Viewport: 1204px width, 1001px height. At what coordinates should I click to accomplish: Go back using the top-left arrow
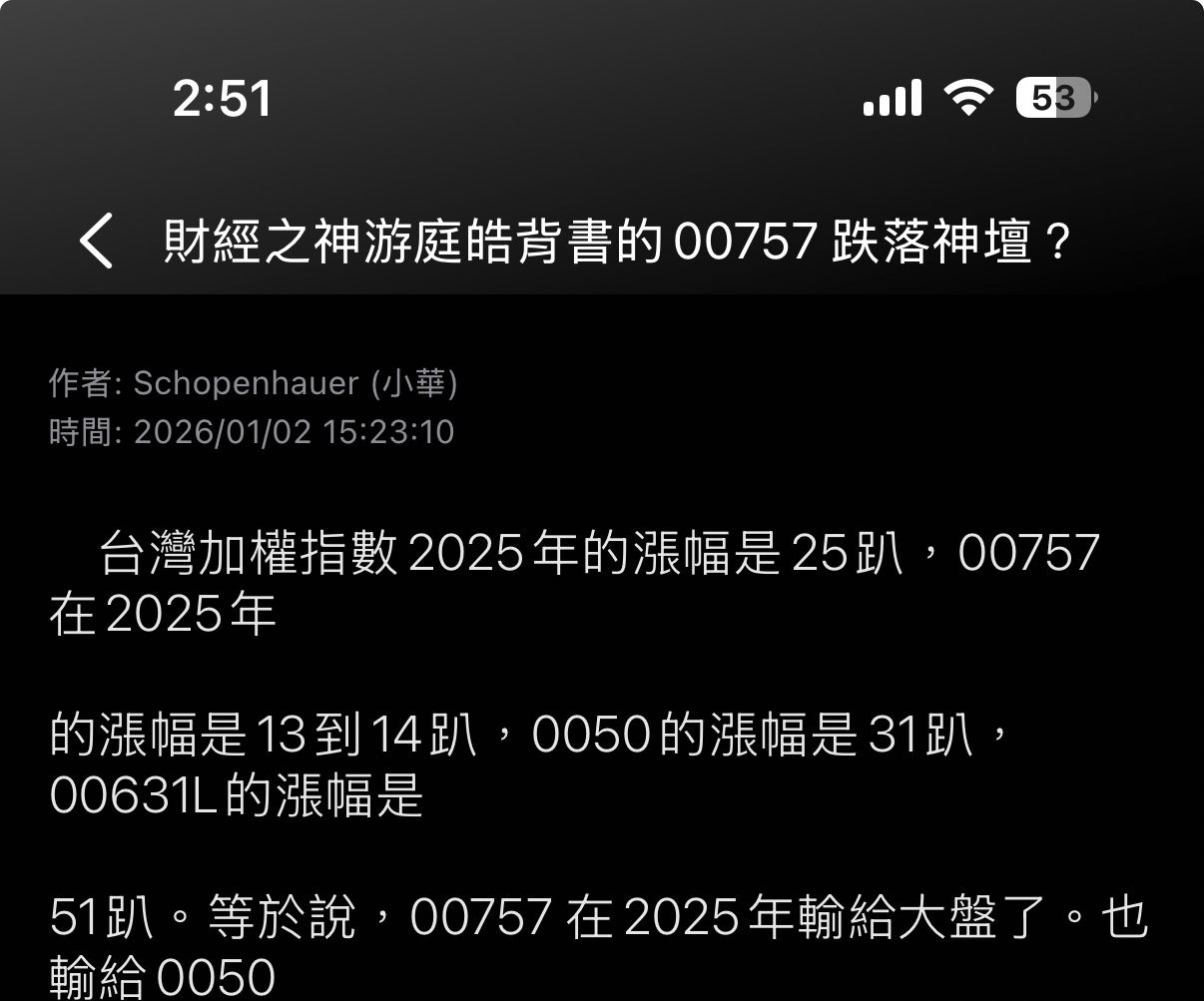tap(96, 242)
